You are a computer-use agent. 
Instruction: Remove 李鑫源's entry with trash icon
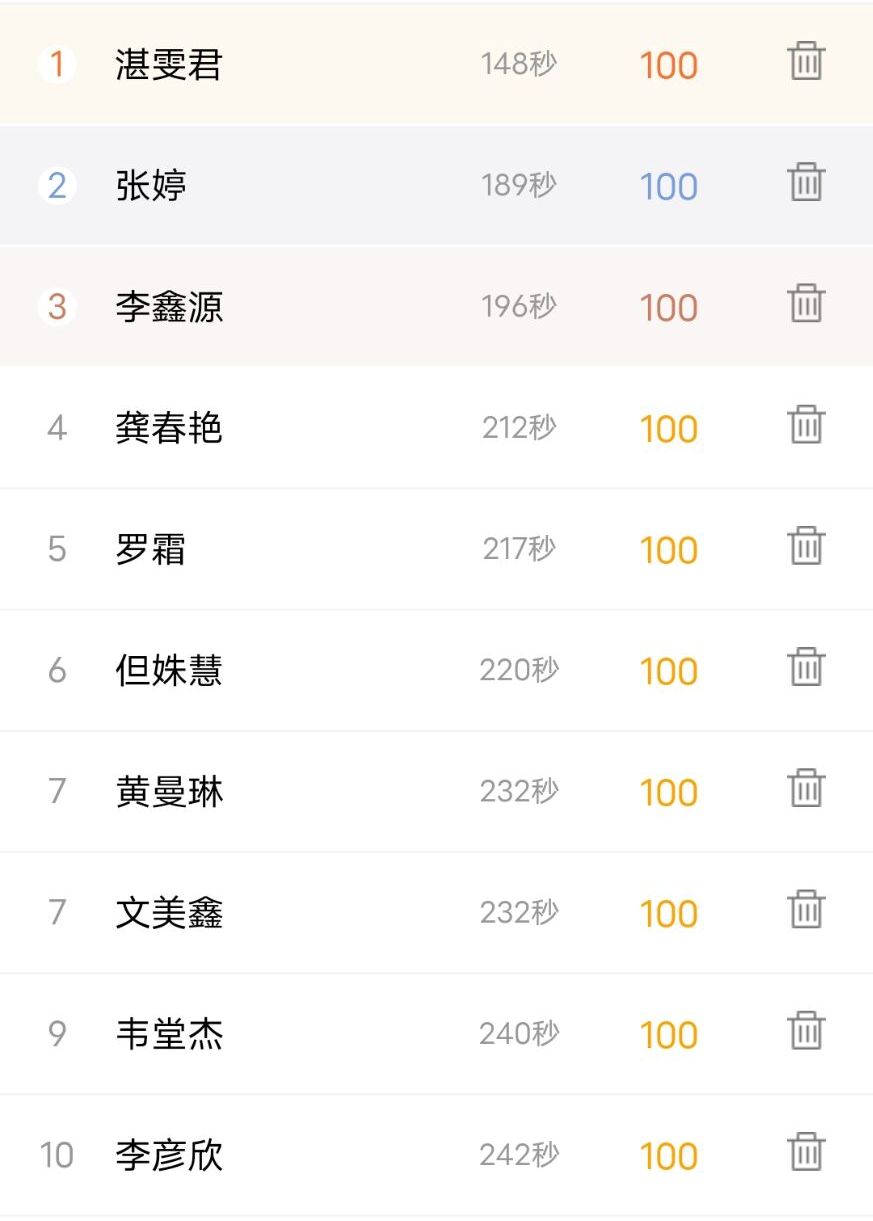coord(806,304)
